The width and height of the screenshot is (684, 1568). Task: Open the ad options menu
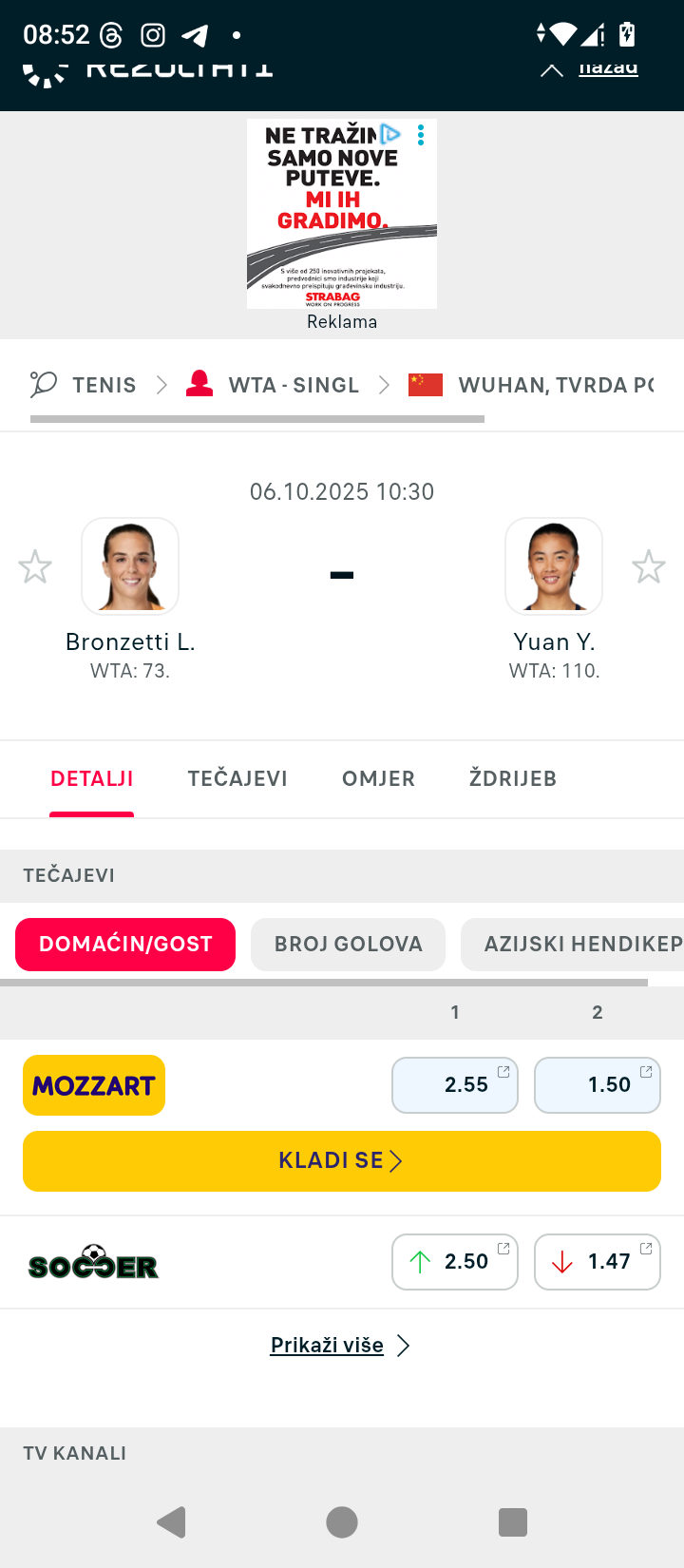421,136
